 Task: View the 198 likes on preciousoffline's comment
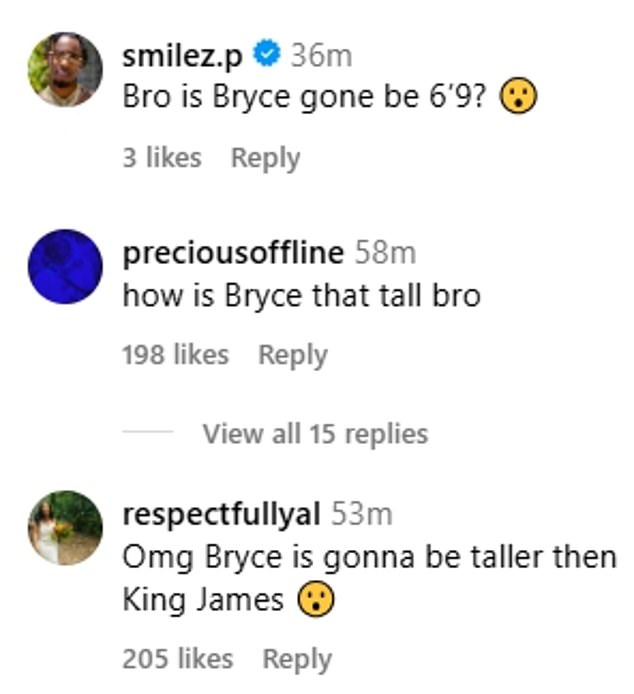pyautogui.click(x=175, y=355)
